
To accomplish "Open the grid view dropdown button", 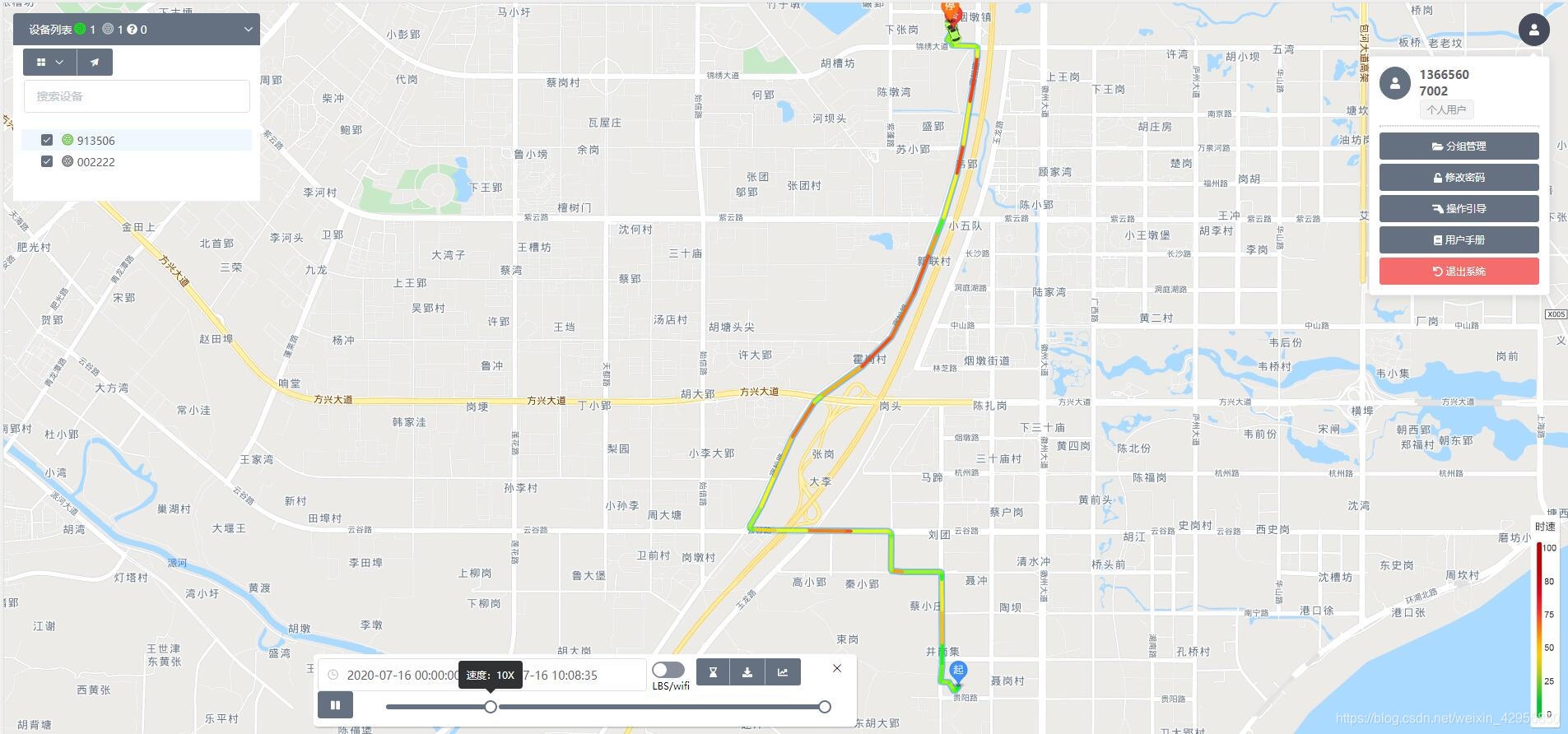I will [x=50, y=63].
